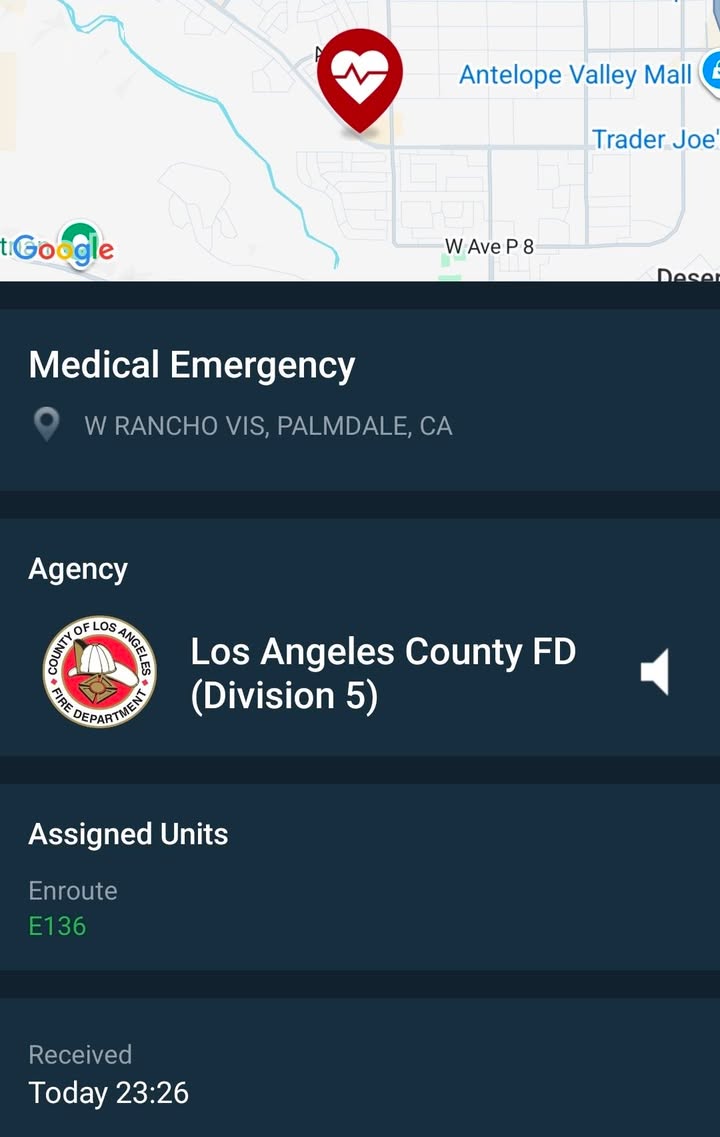Screen dimensions: 720x1137
Task: Open the Los Angeles County FD agency row
Action: [x=360, y=673]
